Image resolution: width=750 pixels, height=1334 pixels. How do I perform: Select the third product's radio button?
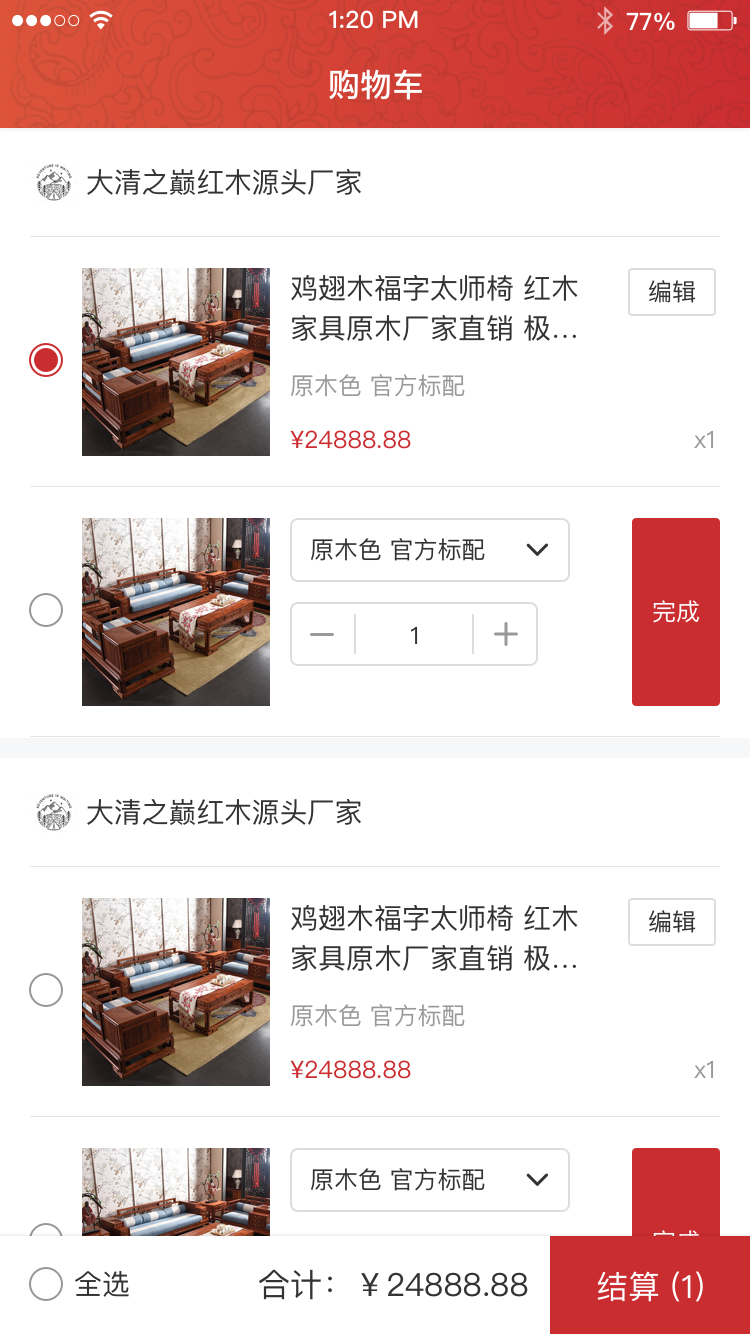click(x=46, y=990)
